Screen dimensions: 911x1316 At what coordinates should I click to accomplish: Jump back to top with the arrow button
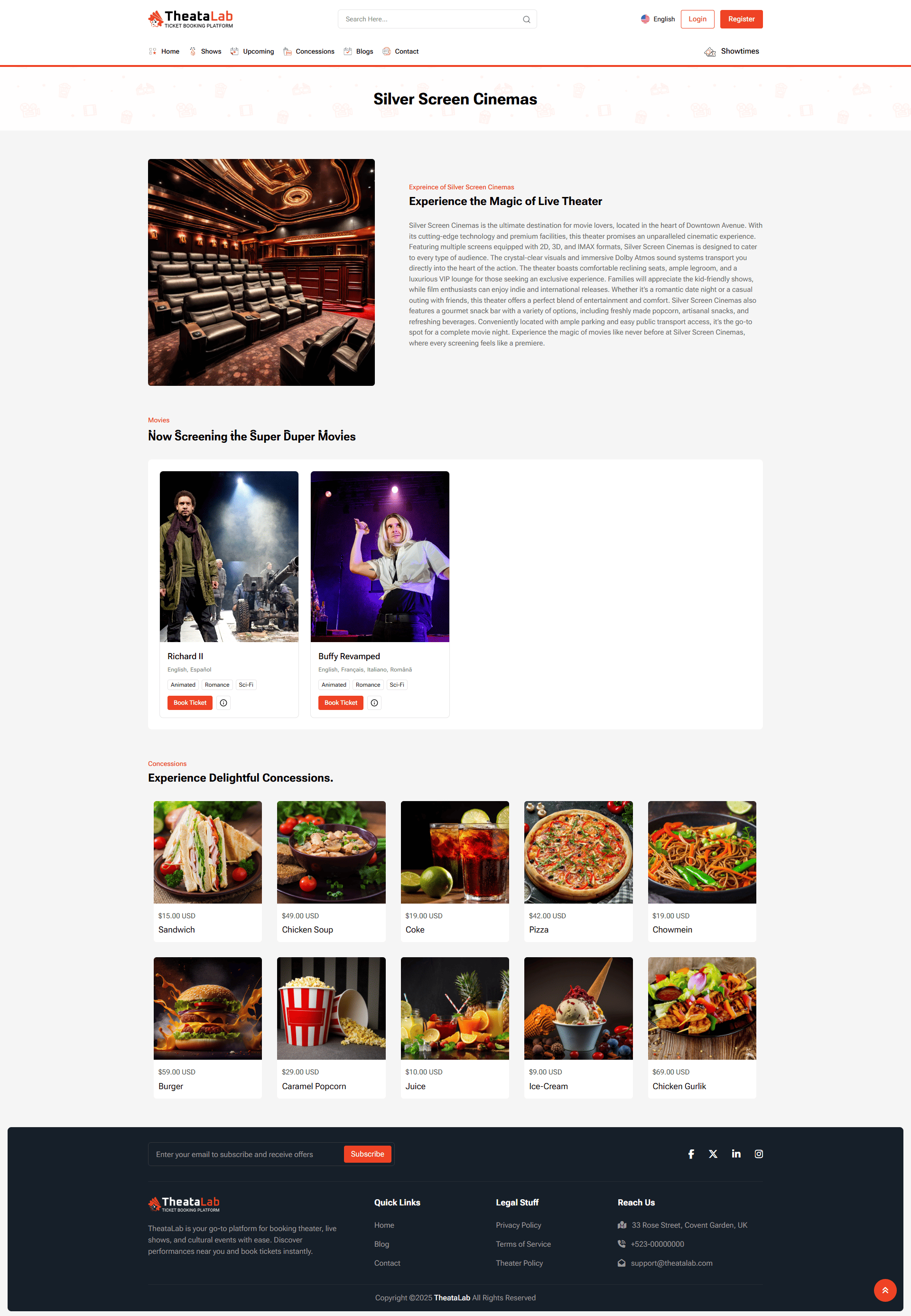point(885,1290)
